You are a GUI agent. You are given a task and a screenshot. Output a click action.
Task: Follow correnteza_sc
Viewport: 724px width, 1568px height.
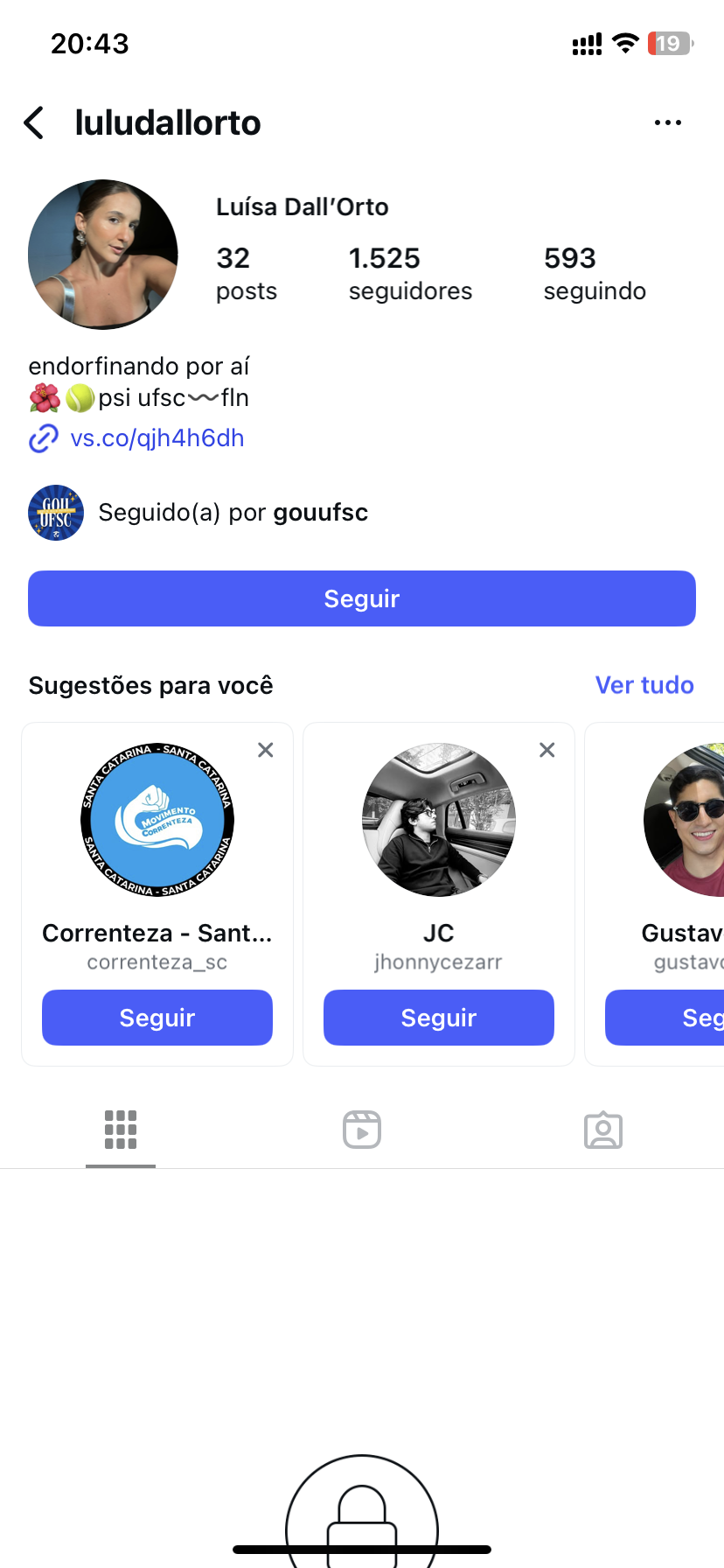click(x=157, y=1018)
